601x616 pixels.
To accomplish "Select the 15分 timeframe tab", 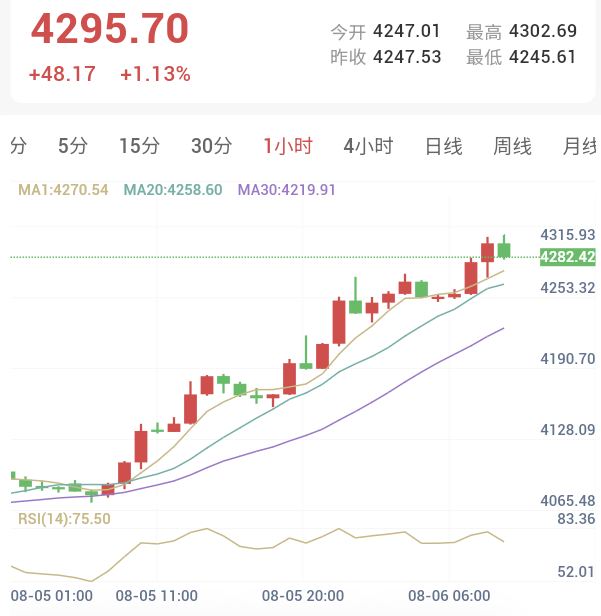I will (x=140, y=146).
